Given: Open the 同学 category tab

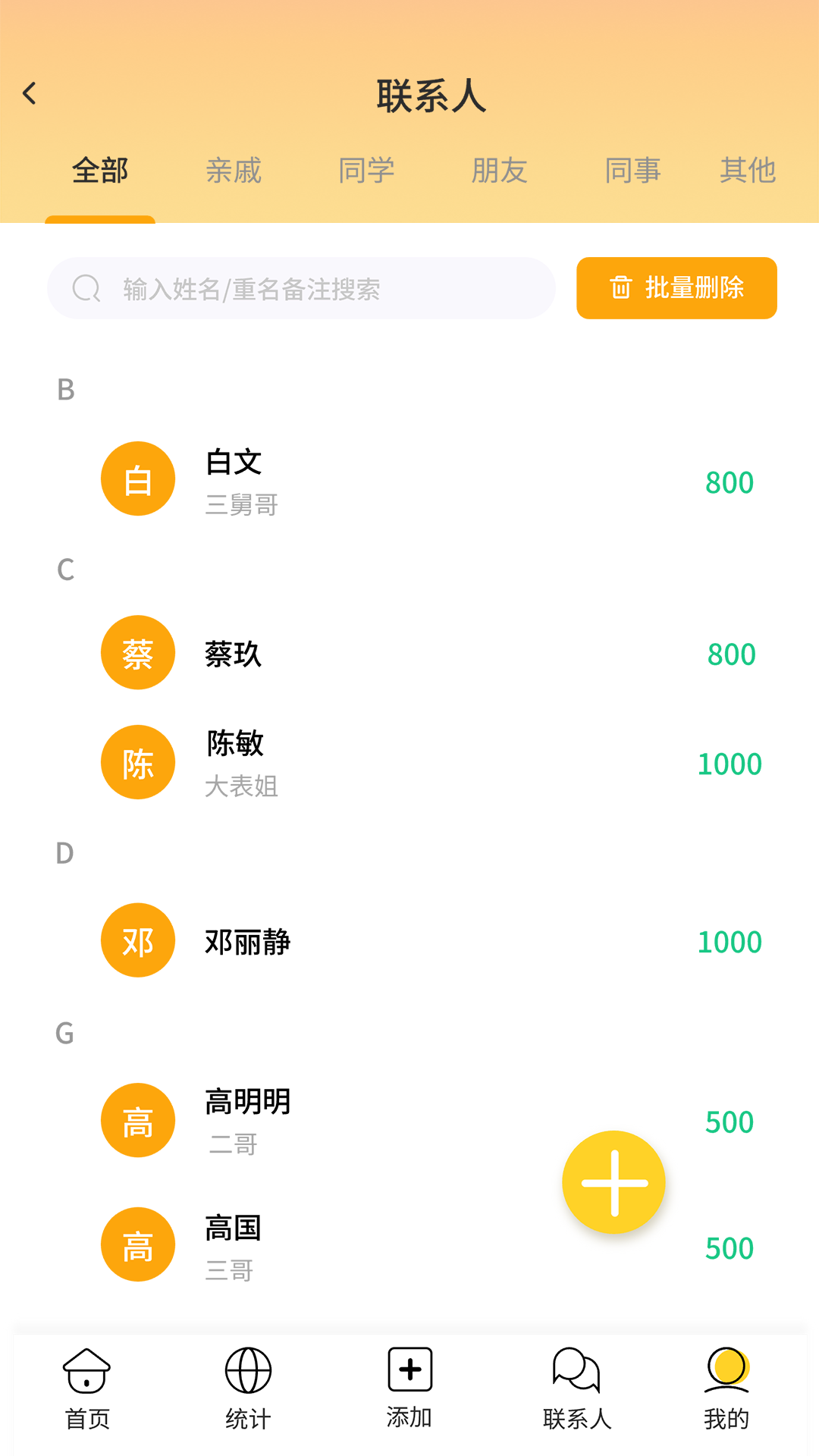Looking at the screenshot, I should coord(367,171).
